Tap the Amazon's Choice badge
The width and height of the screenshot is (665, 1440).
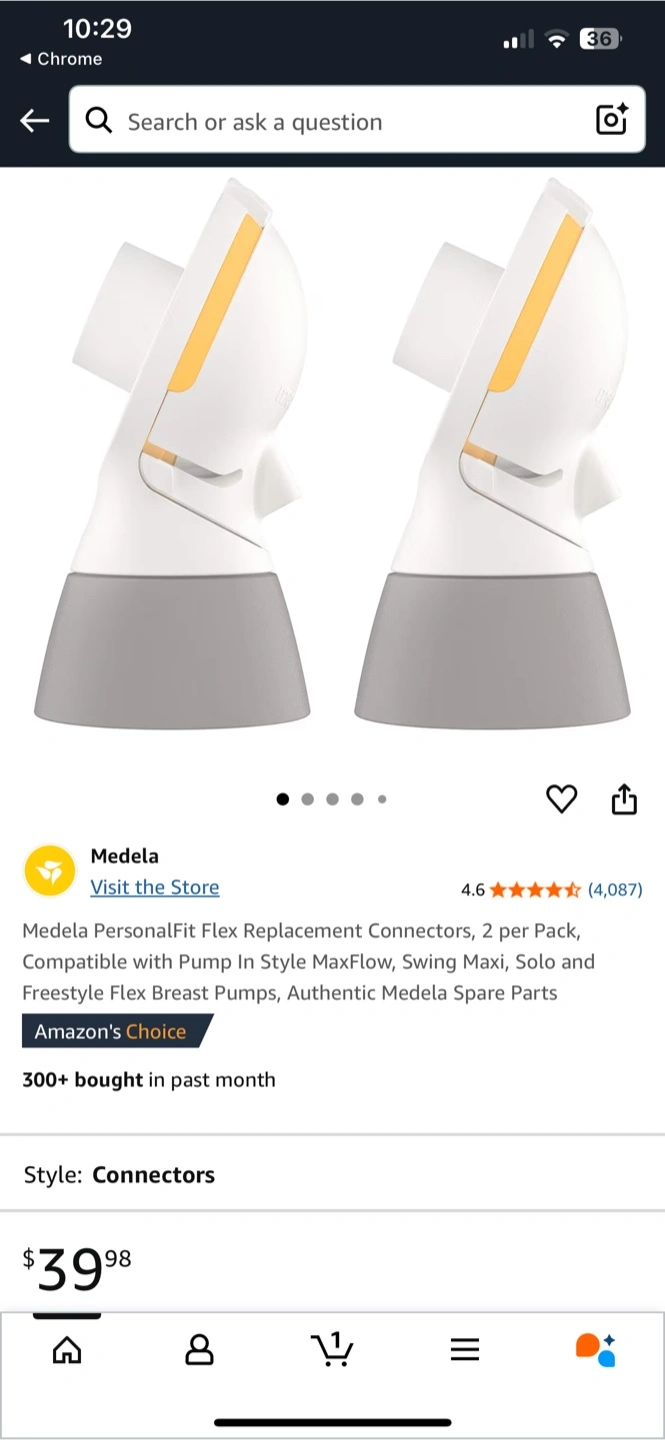116,1031
